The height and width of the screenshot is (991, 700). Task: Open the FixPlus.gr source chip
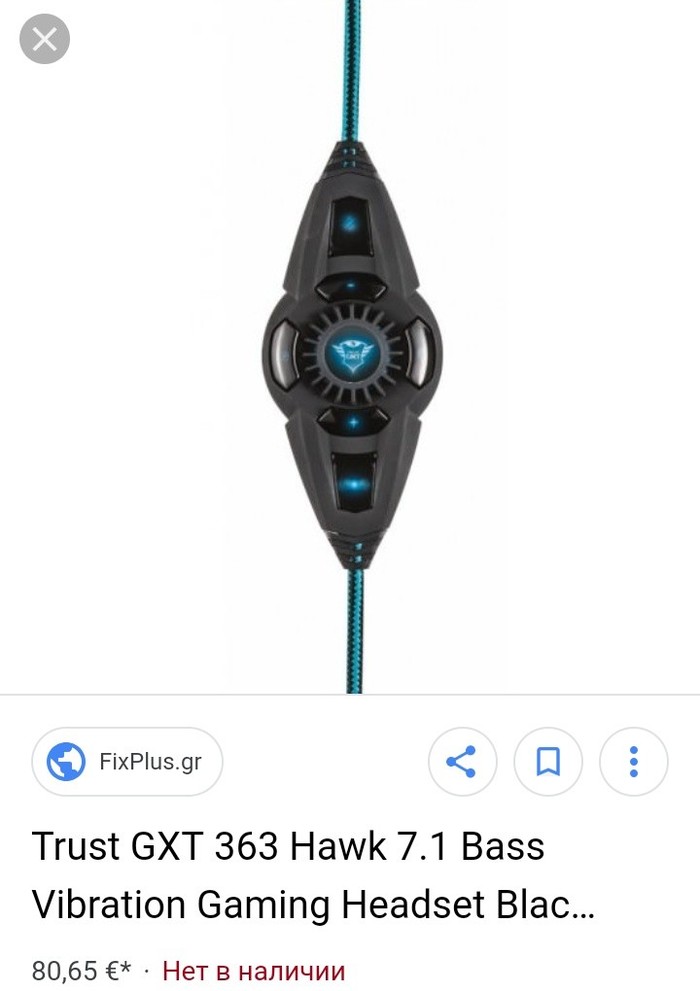pos(127,761)
